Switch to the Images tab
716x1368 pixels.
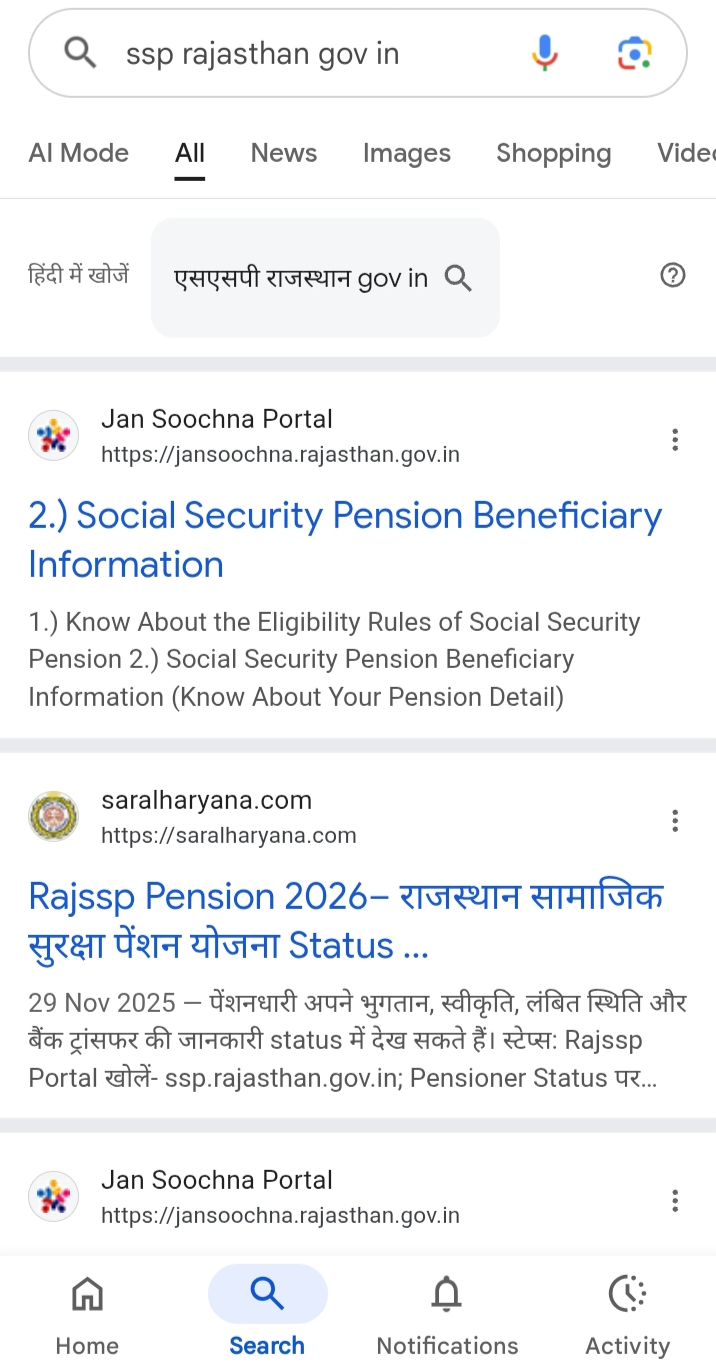tap(406, 153)
